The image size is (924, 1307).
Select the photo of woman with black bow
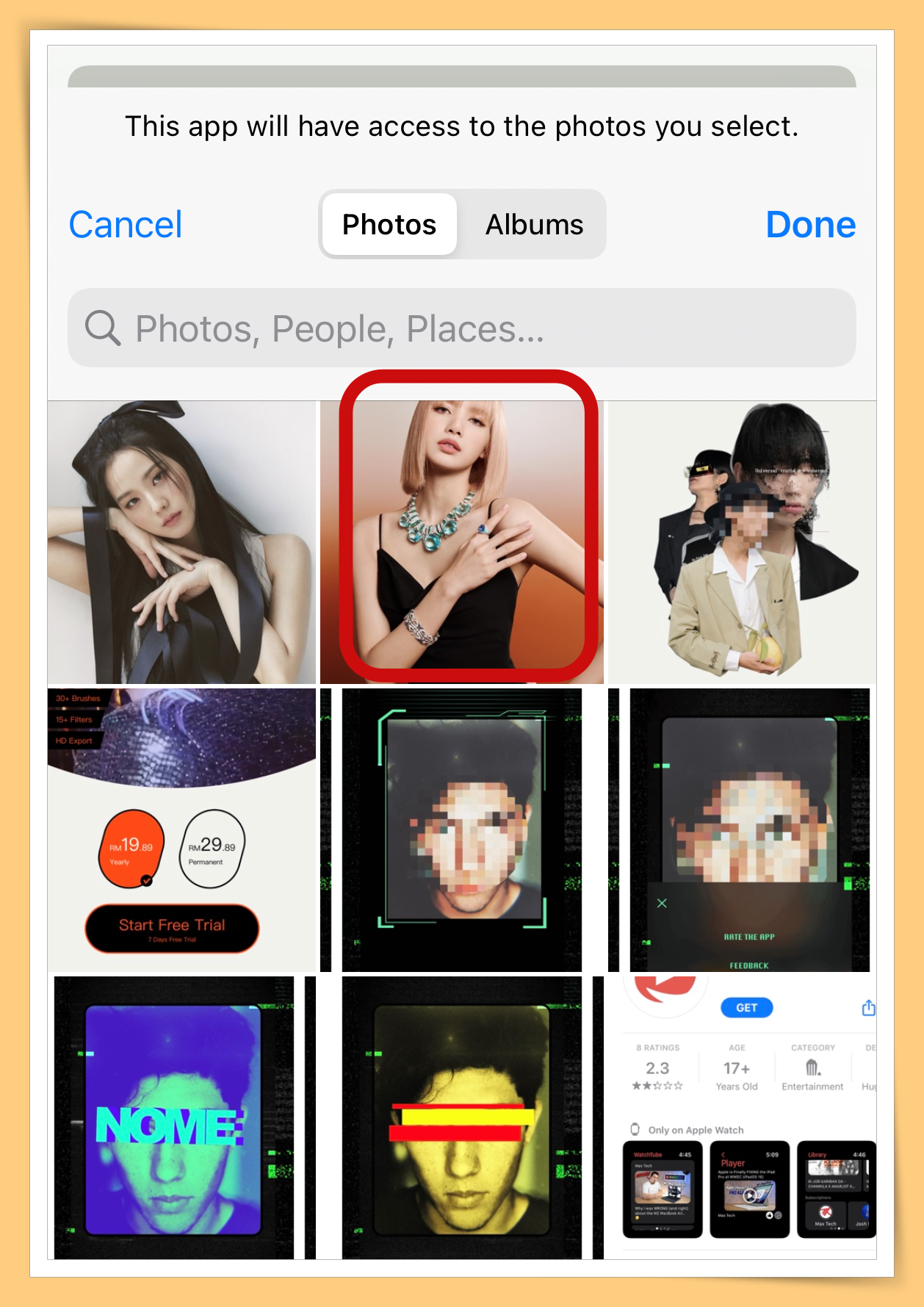181,542
